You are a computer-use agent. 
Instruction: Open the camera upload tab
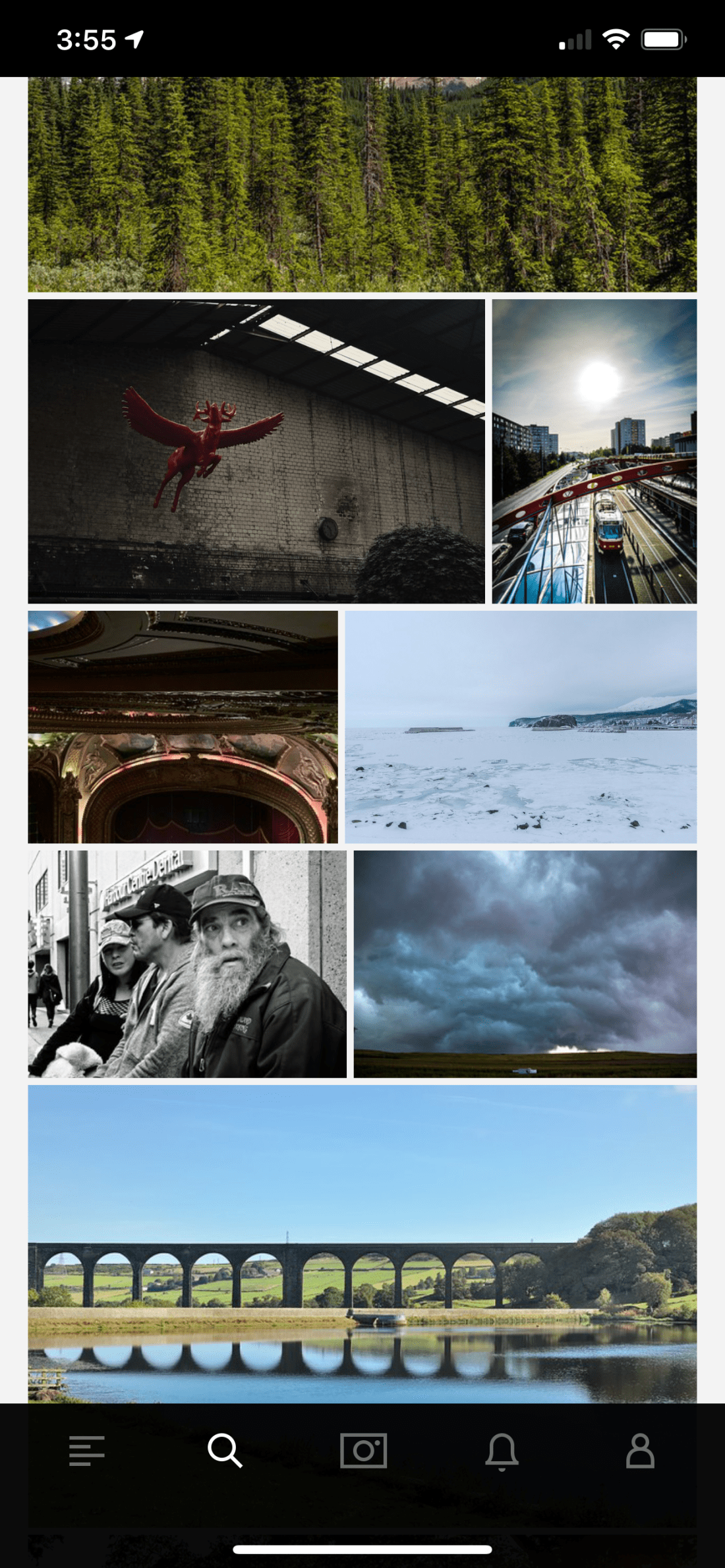363,1451
